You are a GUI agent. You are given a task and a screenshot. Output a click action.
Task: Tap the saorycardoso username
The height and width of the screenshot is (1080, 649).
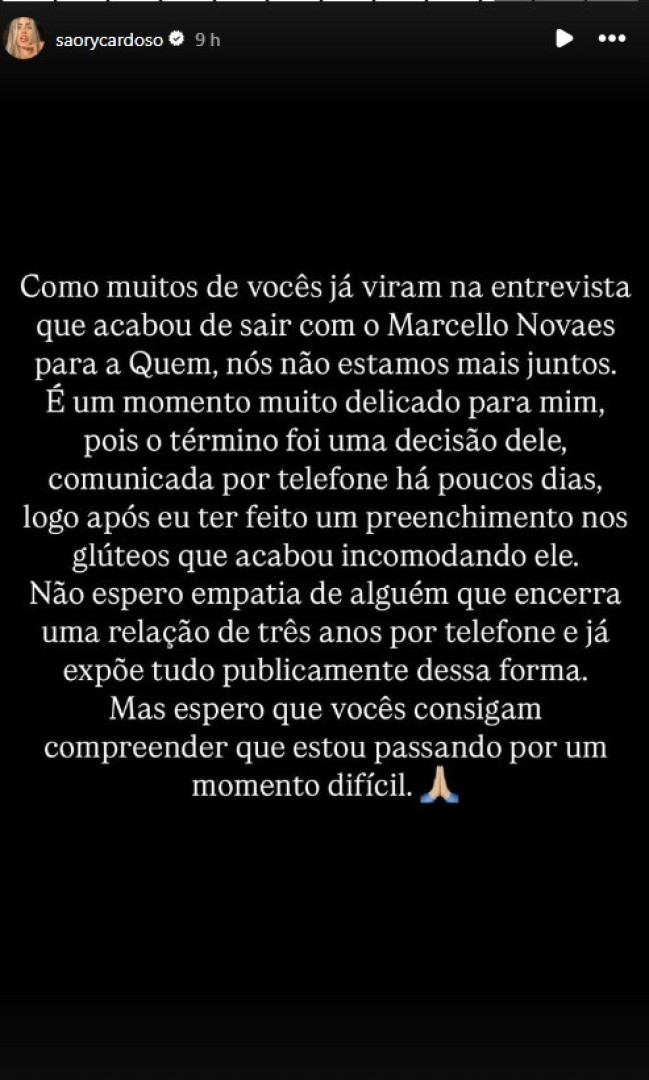[x=110, y=40]
